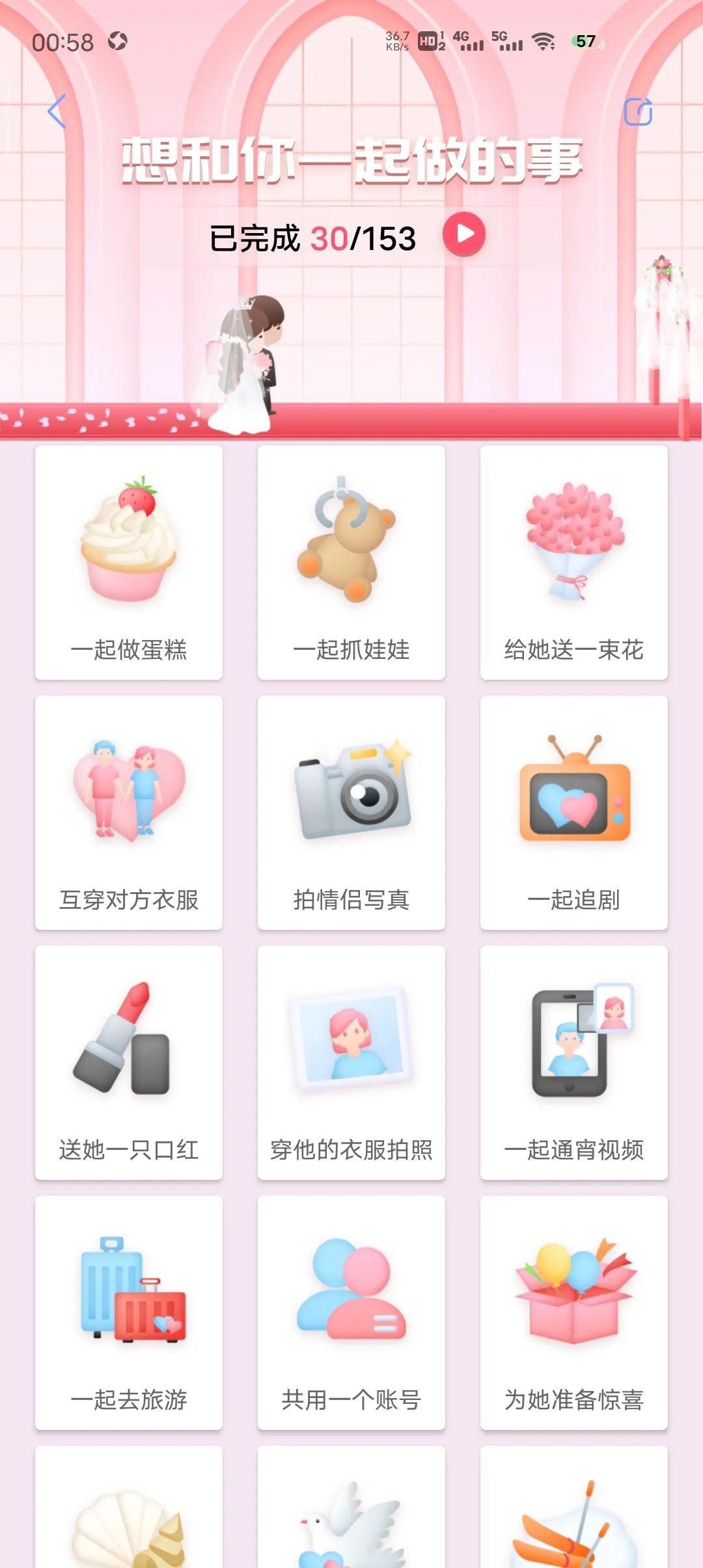Go back using the top-left arrow

coord(57,111)
